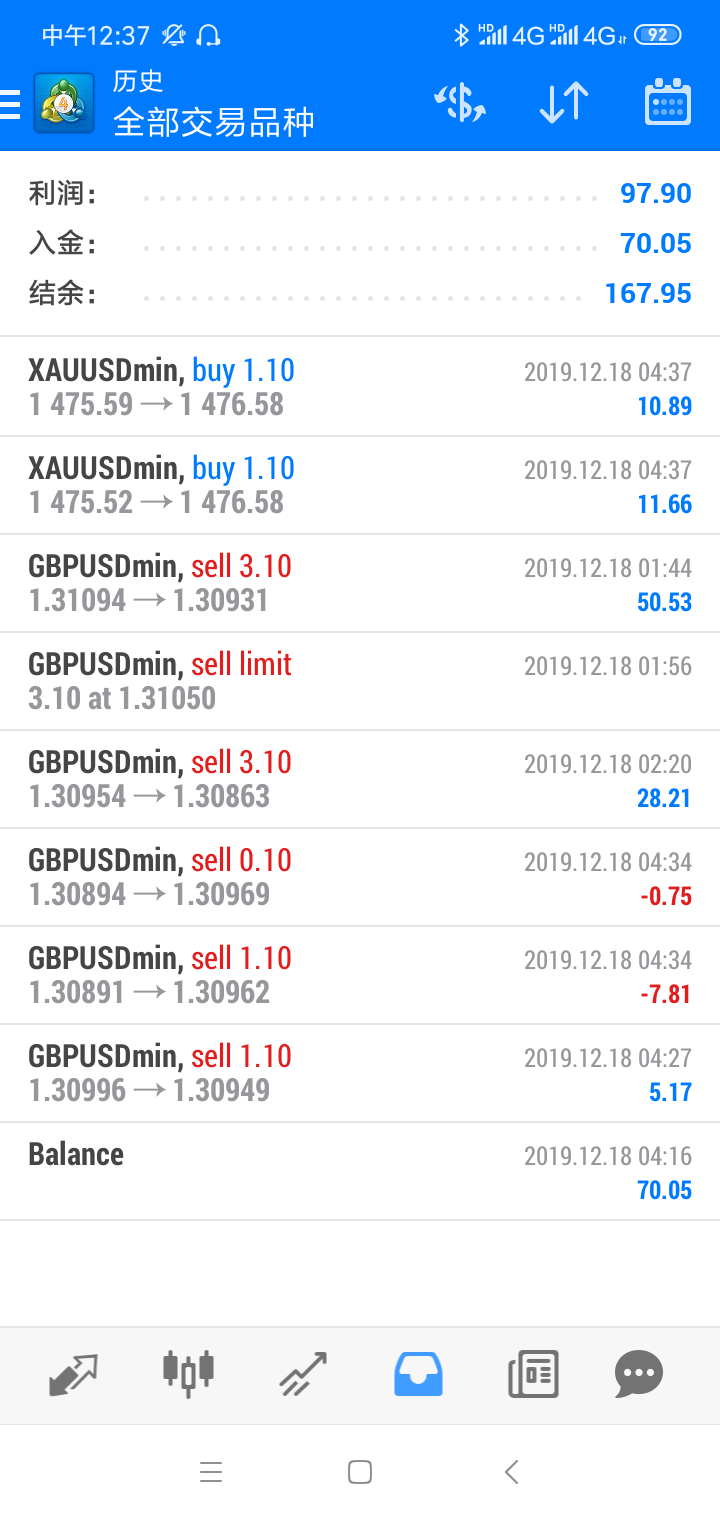Open the chat messages tab

coord(638,1374)
